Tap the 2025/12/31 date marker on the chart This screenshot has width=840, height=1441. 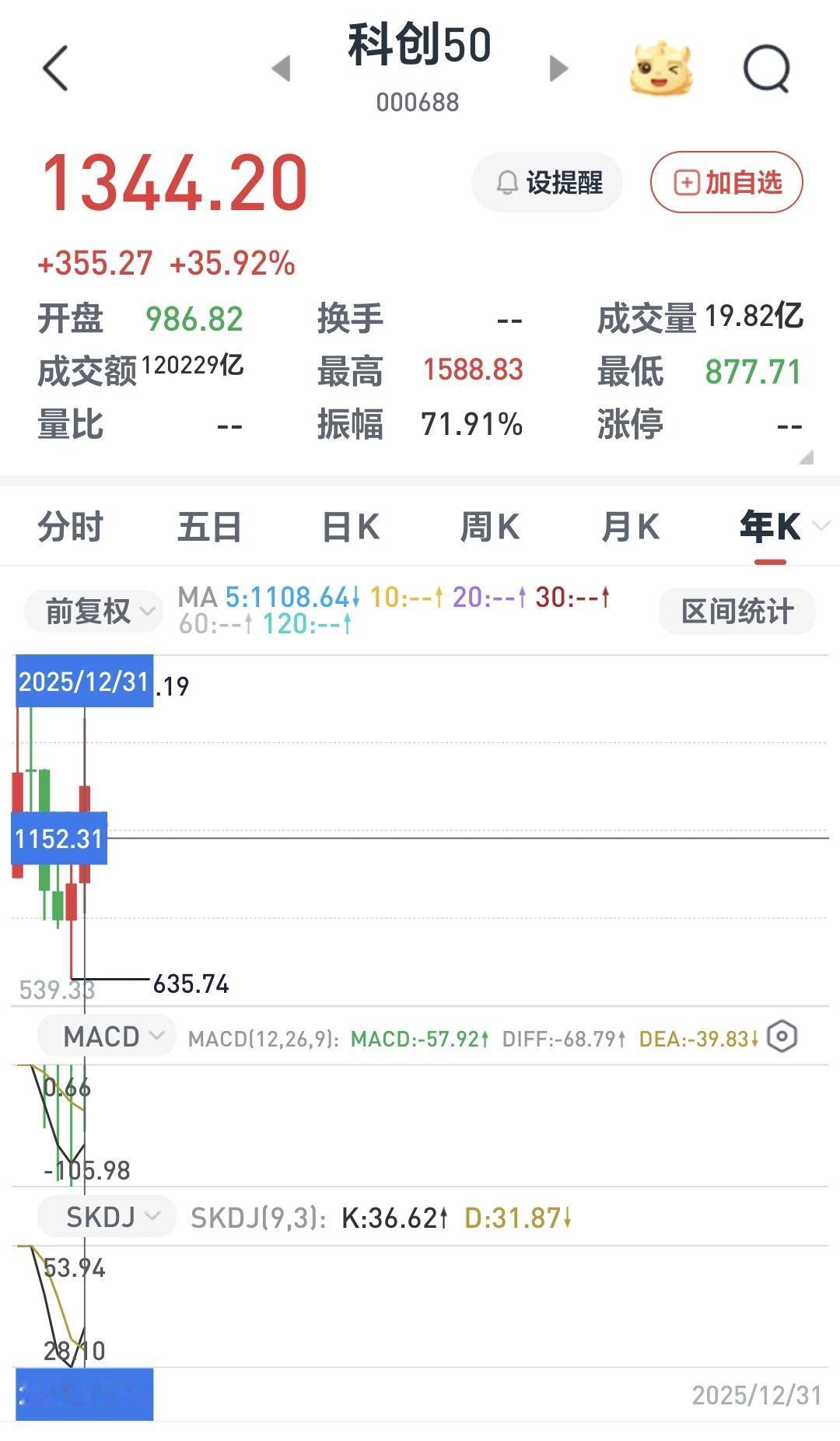(86, 684)
